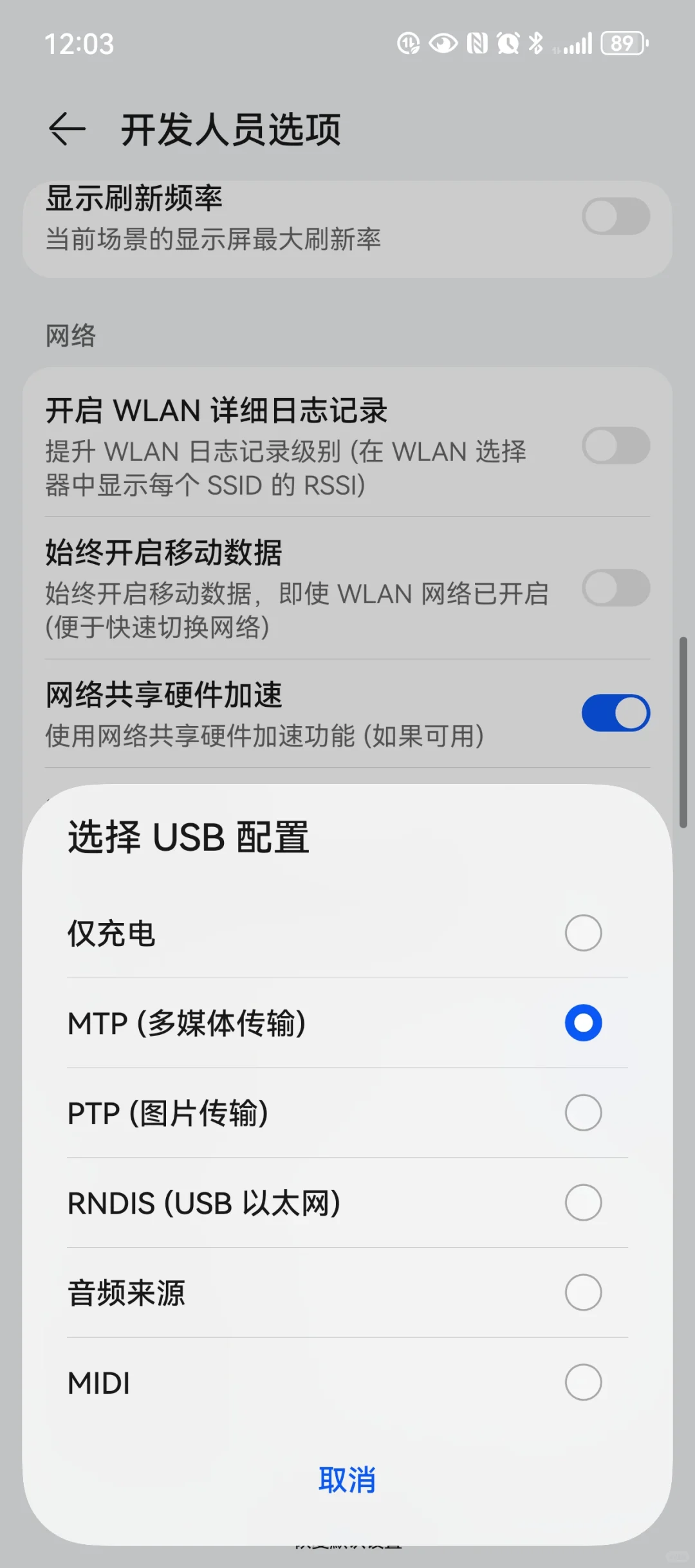The height and width of the screenshot is (1568, 695).
Task: Tap 取消 to dismiss the USB dialog
Action: point(347,1480)
